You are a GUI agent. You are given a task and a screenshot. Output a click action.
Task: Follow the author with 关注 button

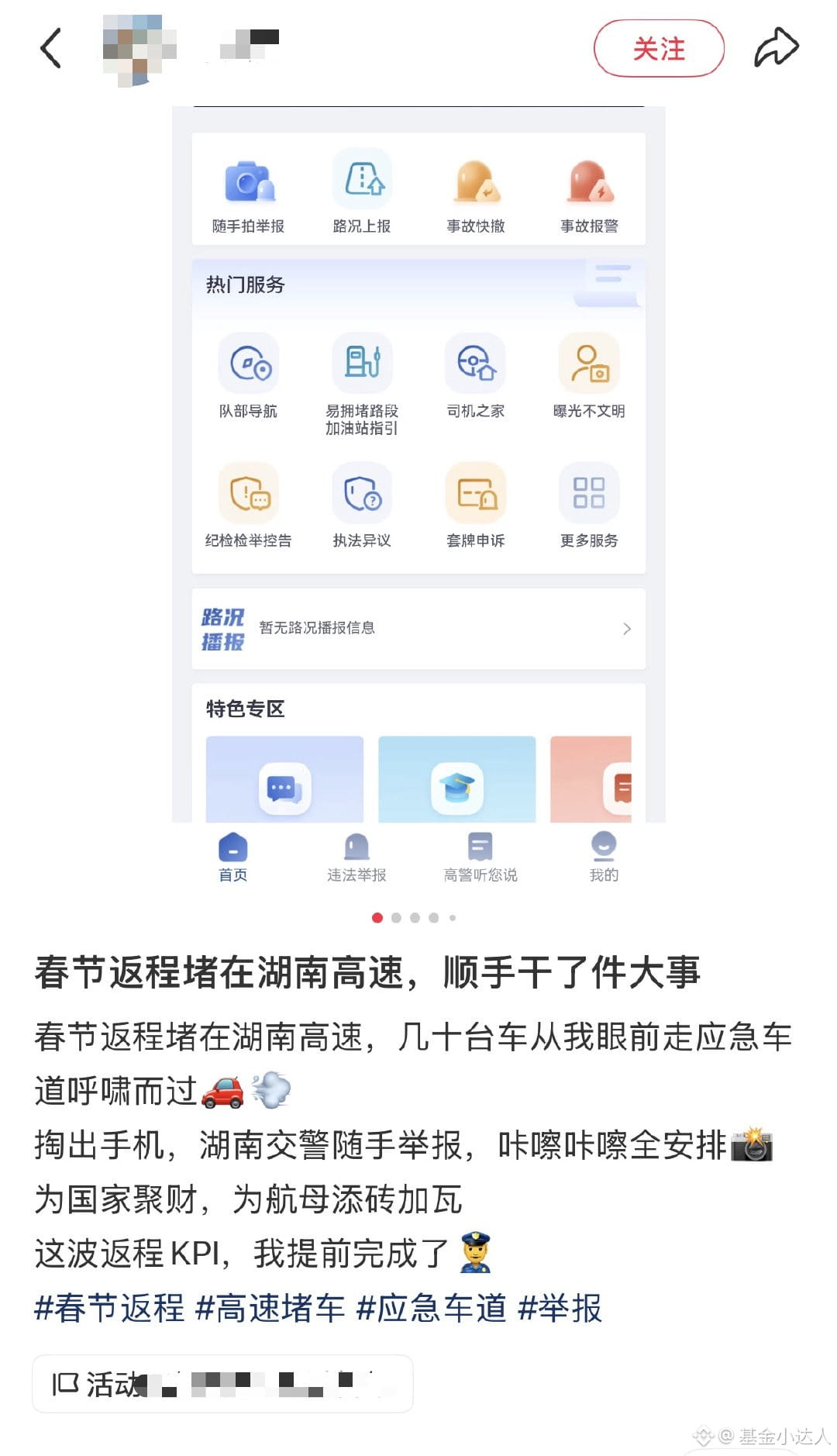point(659,49)
